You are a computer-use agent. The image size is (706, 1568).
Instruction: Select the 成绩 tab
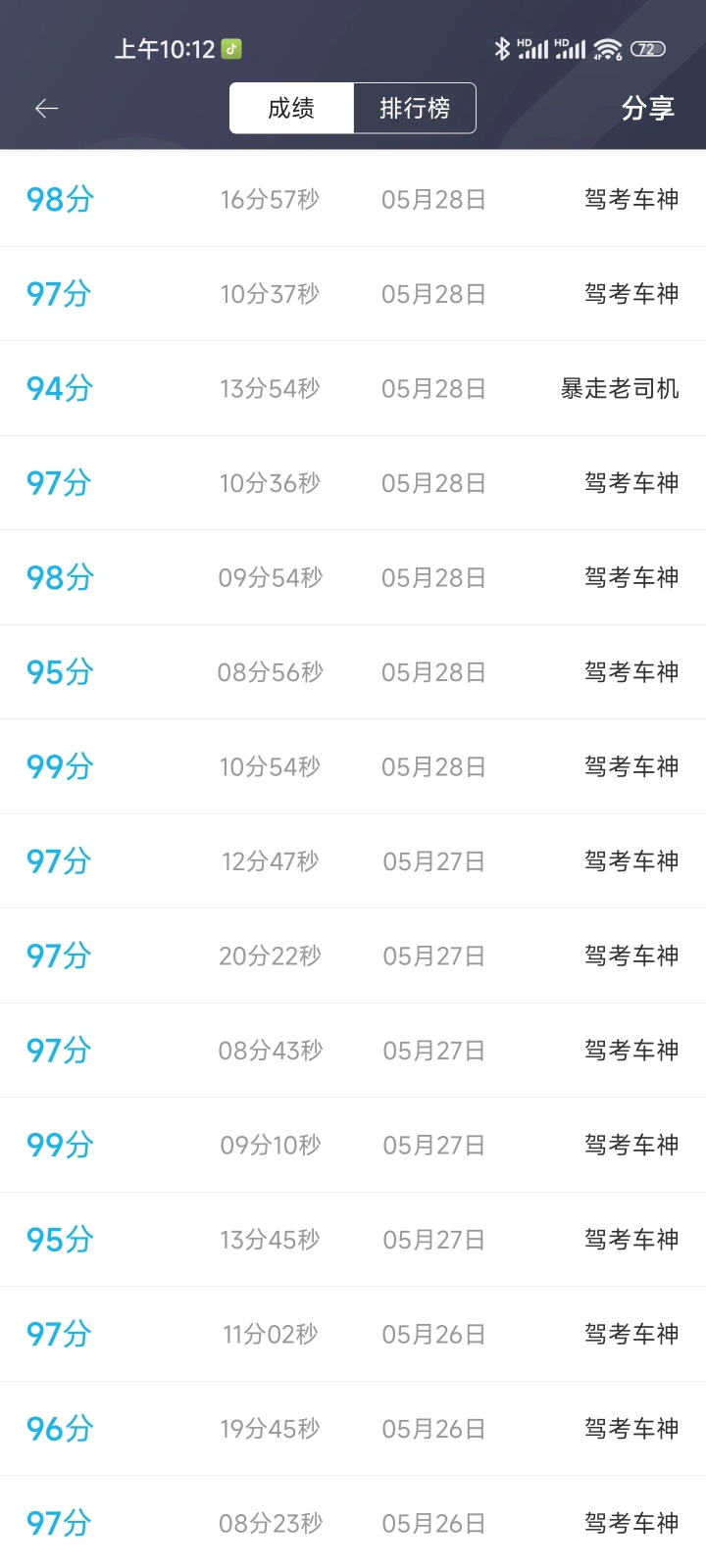(291, 108)
